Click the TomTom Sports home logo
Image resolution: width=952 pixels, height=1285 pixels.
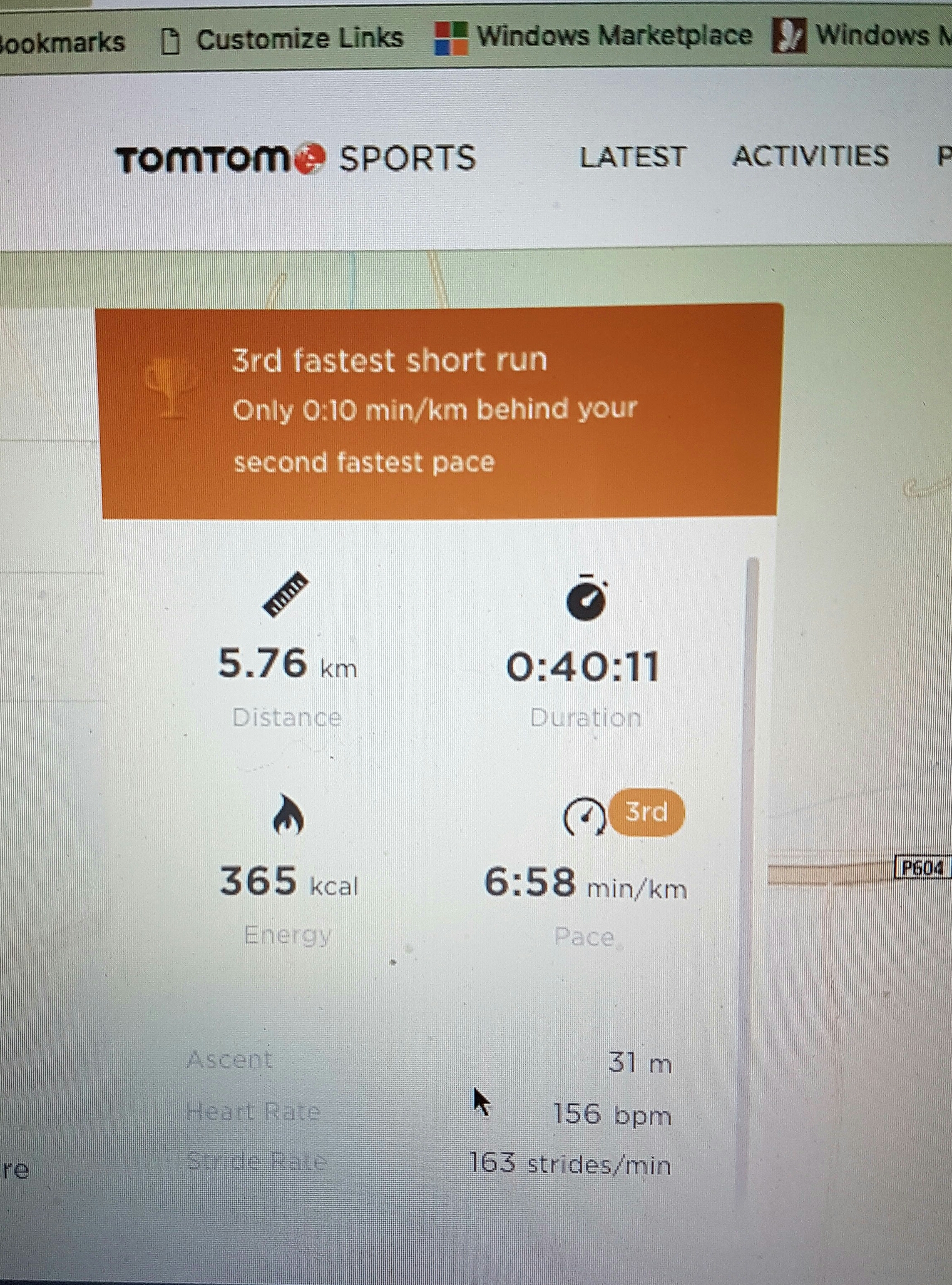[x=296, y=159]
